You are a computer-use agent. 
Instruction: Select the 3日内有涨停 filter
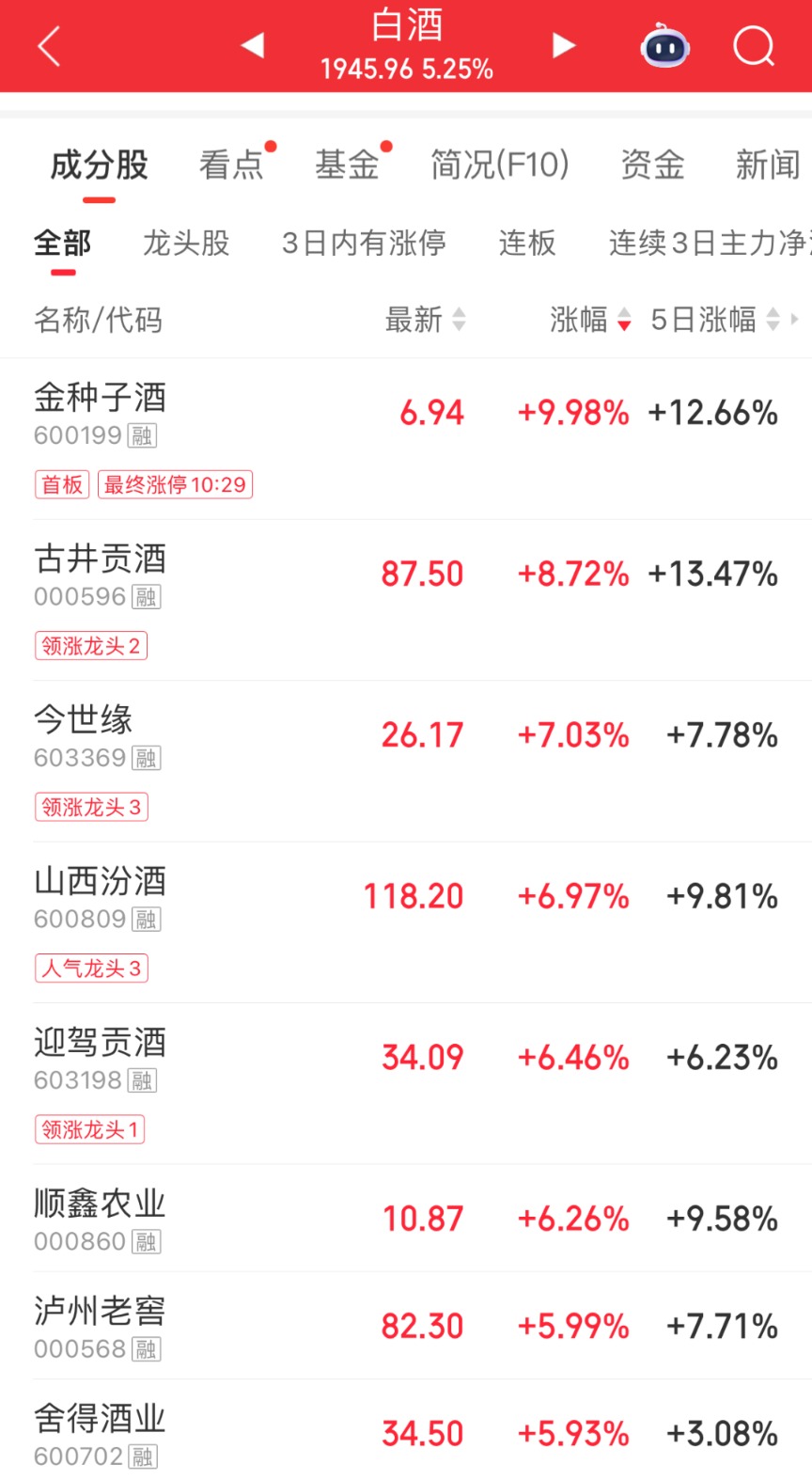[x=364, y=243]
